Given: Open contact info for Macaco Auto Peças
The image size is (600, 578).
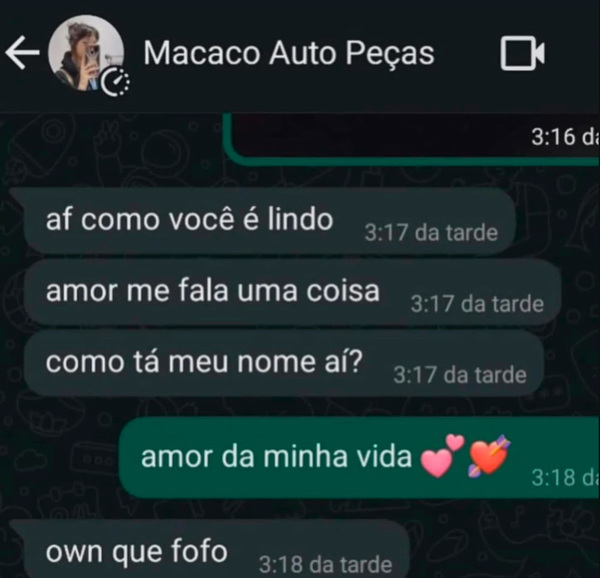Looking at the screenshot, I should (x=289, y=53).
